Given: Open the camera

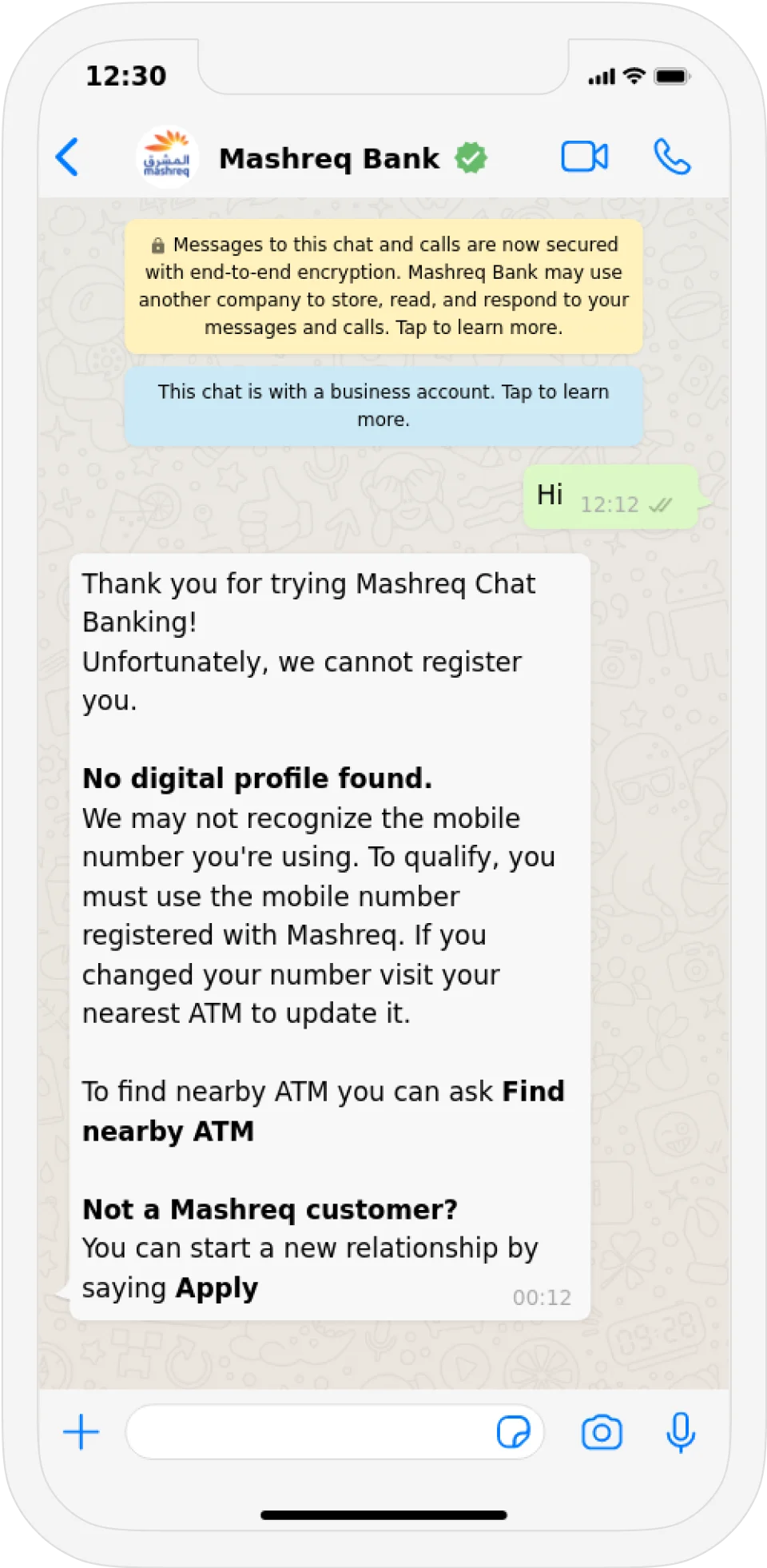Looking at the screenshot, I should pyautogui.click(x=602, y=1431).
